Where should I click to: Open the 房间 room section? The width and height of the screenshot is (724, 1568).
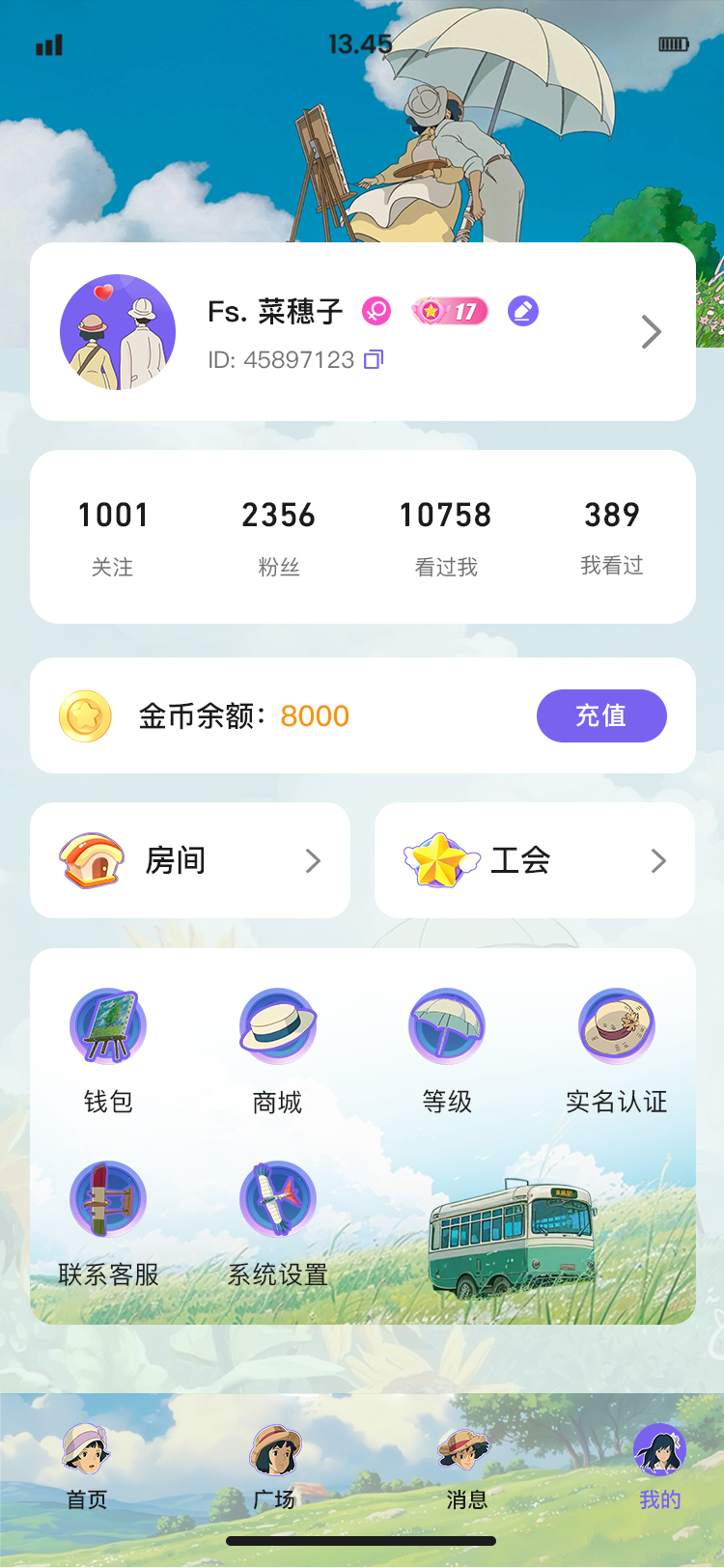(x=189, y=860)
